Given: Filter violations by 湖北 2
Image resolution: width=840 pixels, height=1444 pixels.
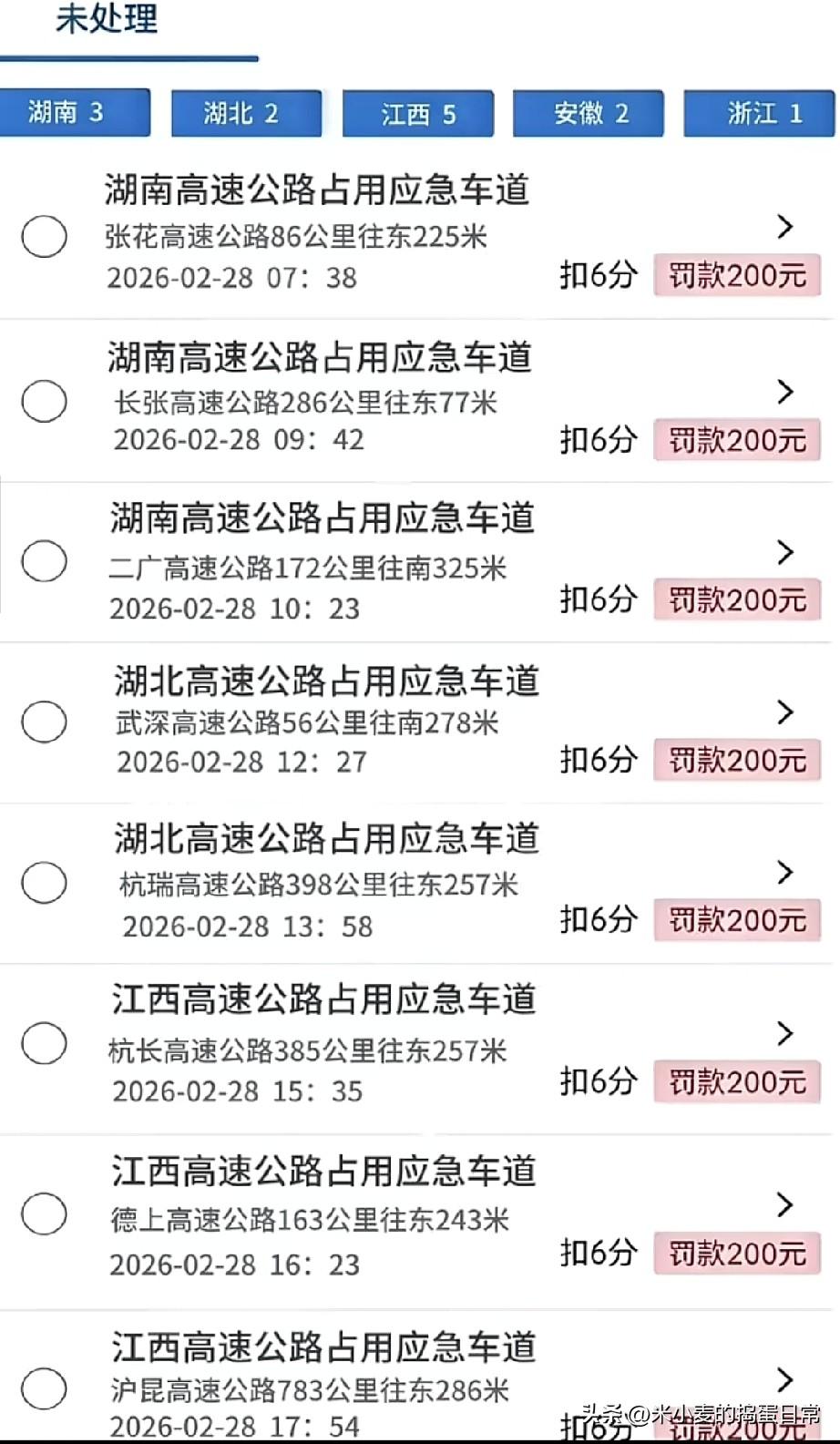Looking at the screenshot, I should pos(246,113).
